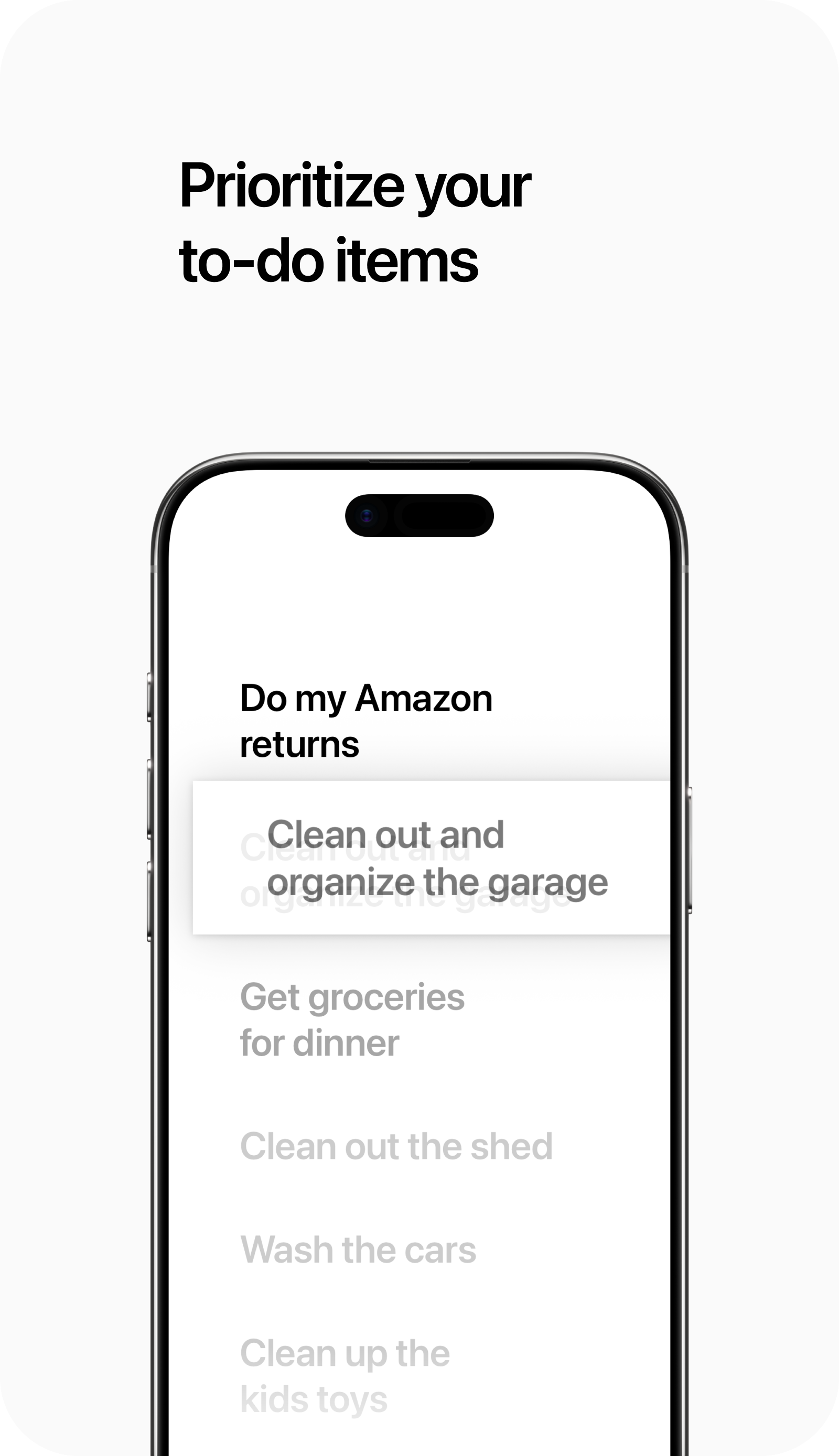Tap the phone's front camera cutout

[367, 517]
